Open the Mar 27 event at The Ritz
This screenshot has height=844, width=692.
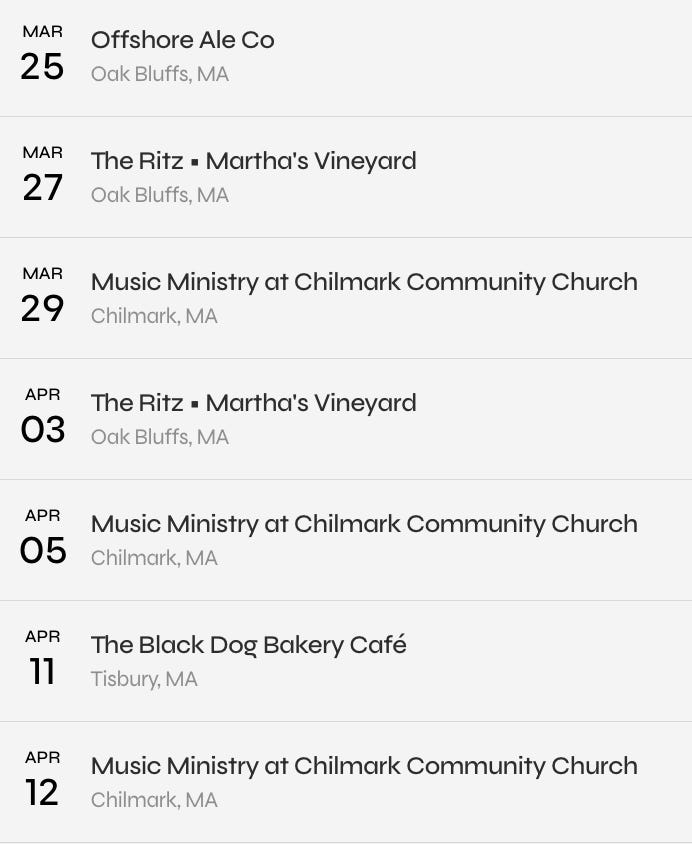pos(253,161)
